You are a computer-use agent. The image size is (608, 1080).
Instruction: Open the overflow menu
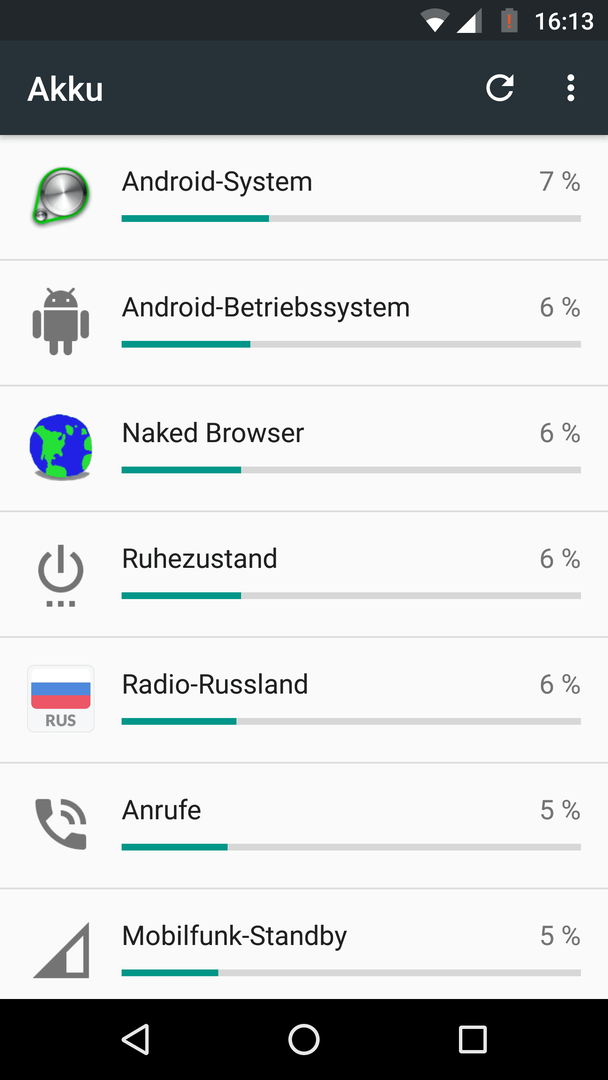pyautogui.click(x=570, y=88)
